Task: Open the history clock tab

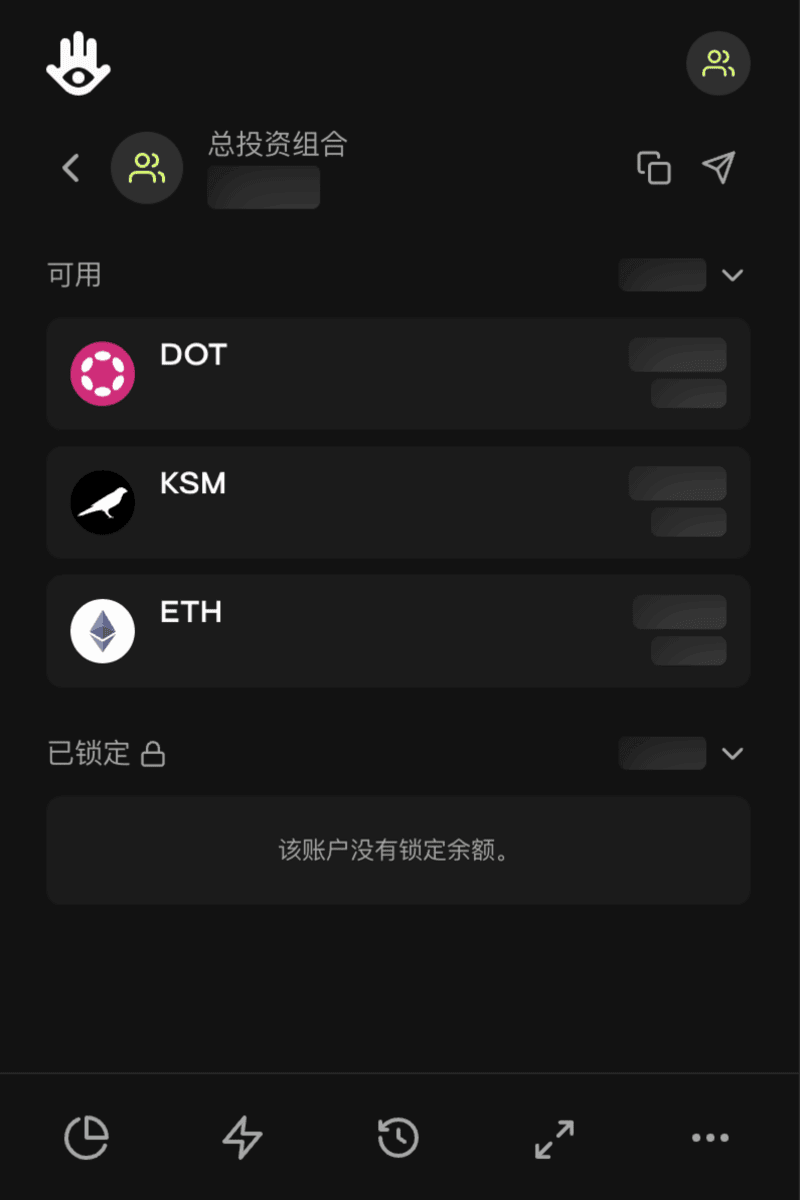Action: click(398, 1137)
